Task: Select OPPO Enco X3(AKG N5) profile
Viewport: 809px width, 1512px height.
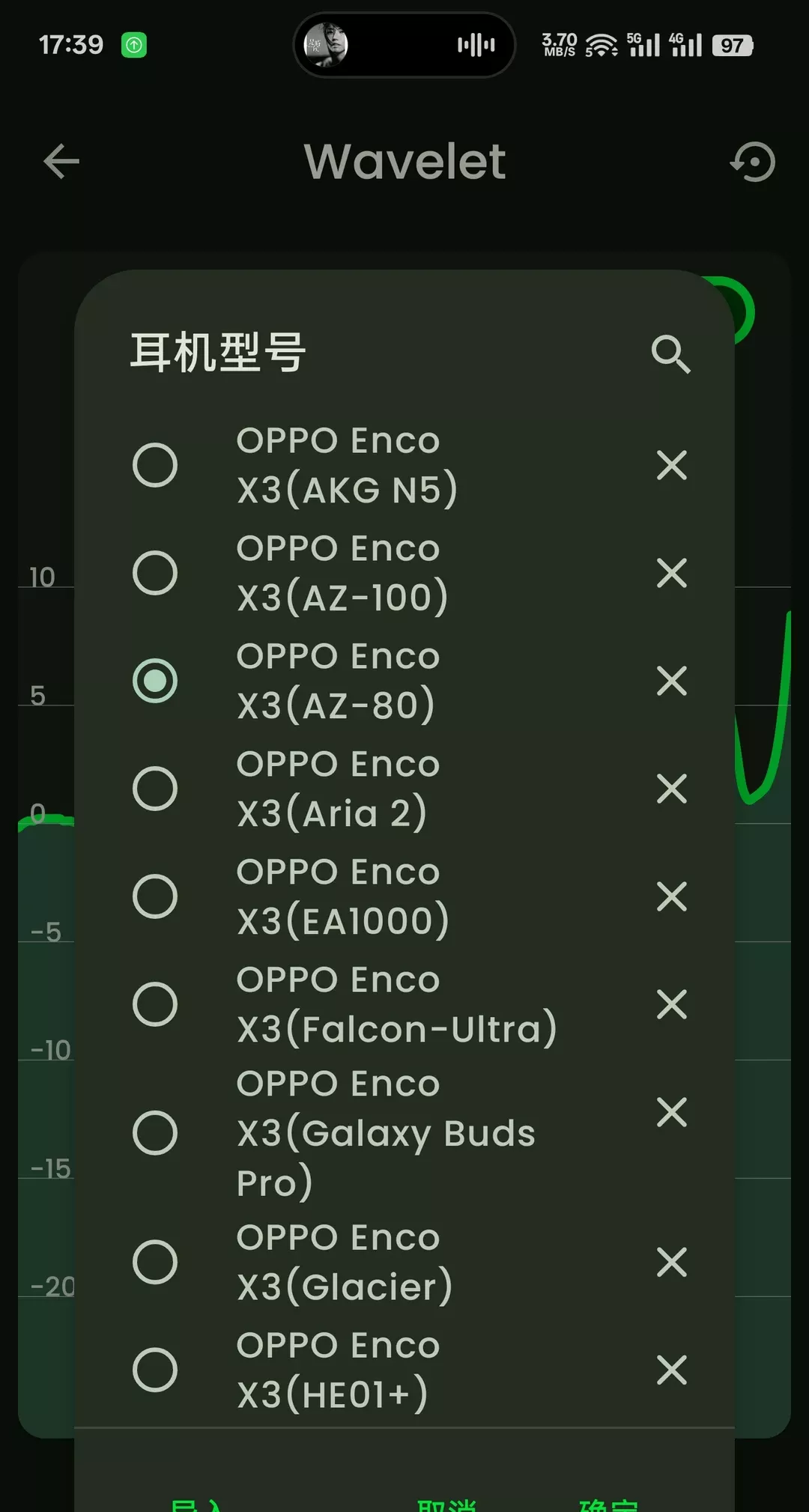Action: 156,466
